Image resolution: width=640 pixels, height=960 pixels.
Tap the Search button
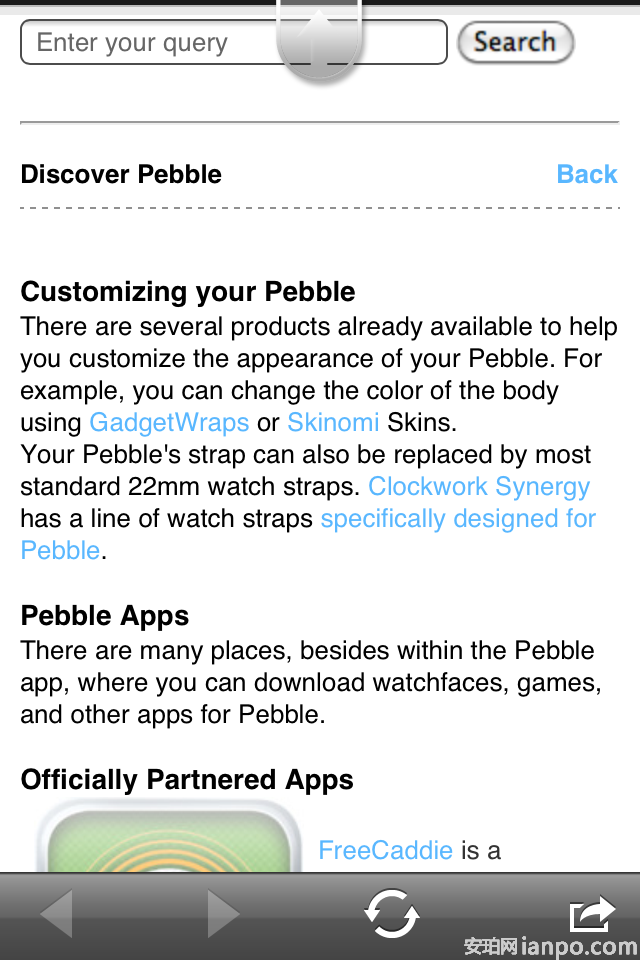click(515, 43)
